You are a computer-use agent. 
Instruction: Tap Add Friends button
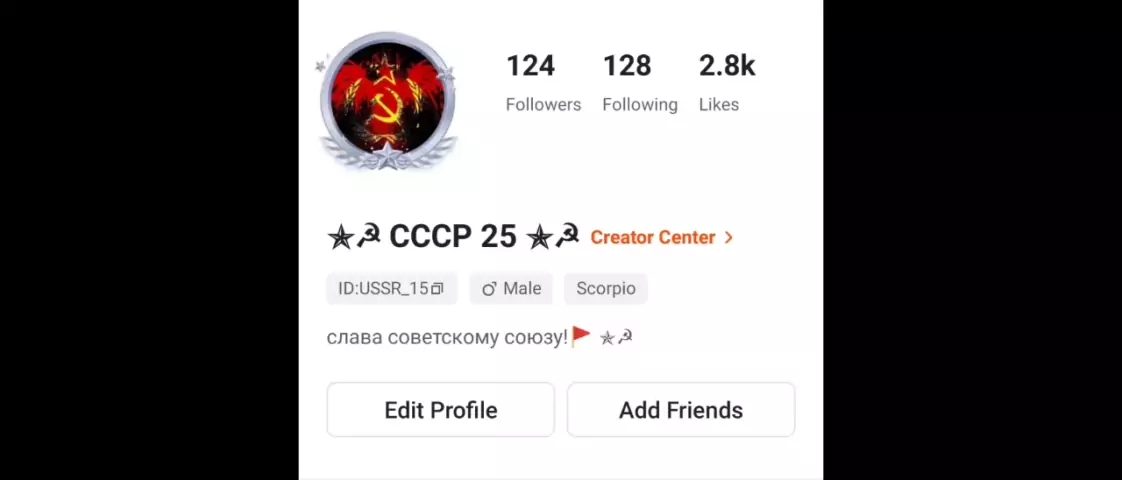[x=681, y=410]
